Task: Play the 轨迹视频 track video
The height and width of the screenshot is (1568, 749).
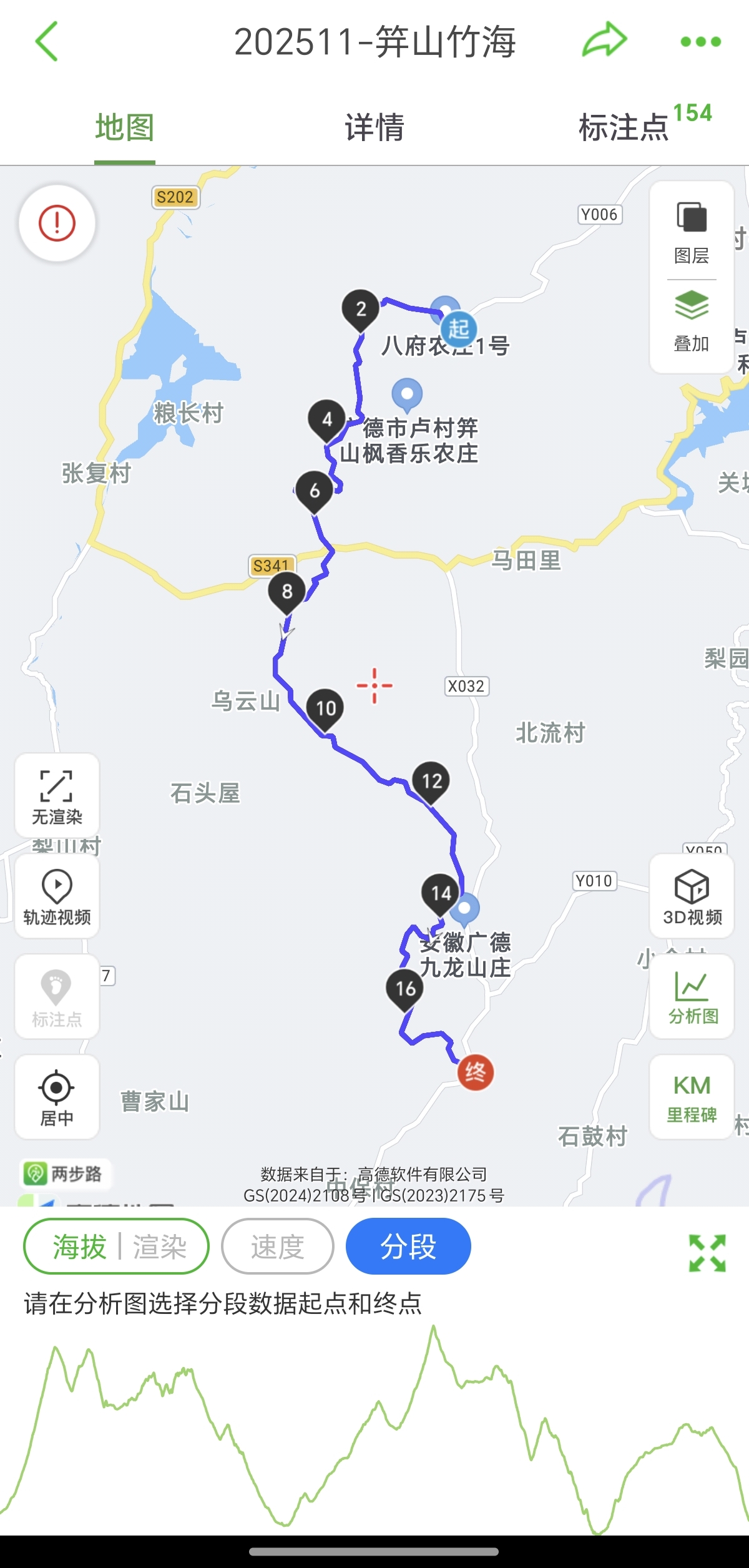Action: click(57, 896)
